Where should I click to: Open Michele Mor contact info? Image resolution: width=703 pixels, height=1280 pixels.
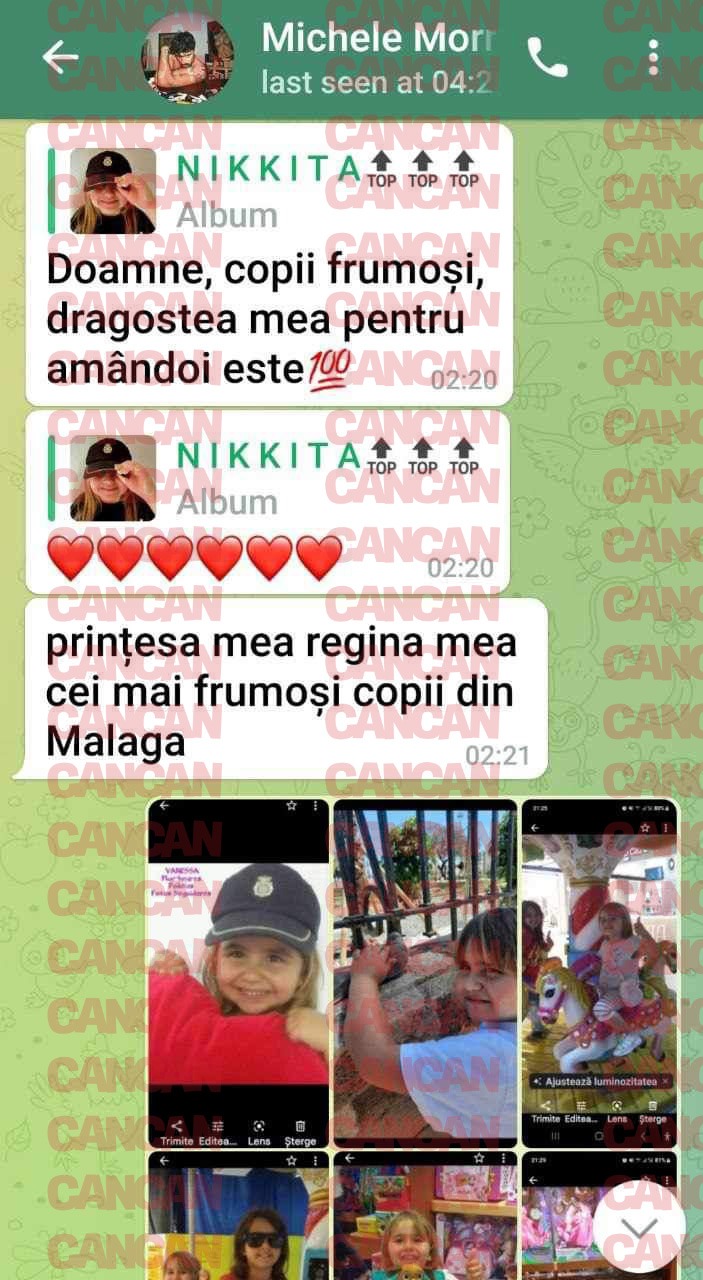click(378, 56)
